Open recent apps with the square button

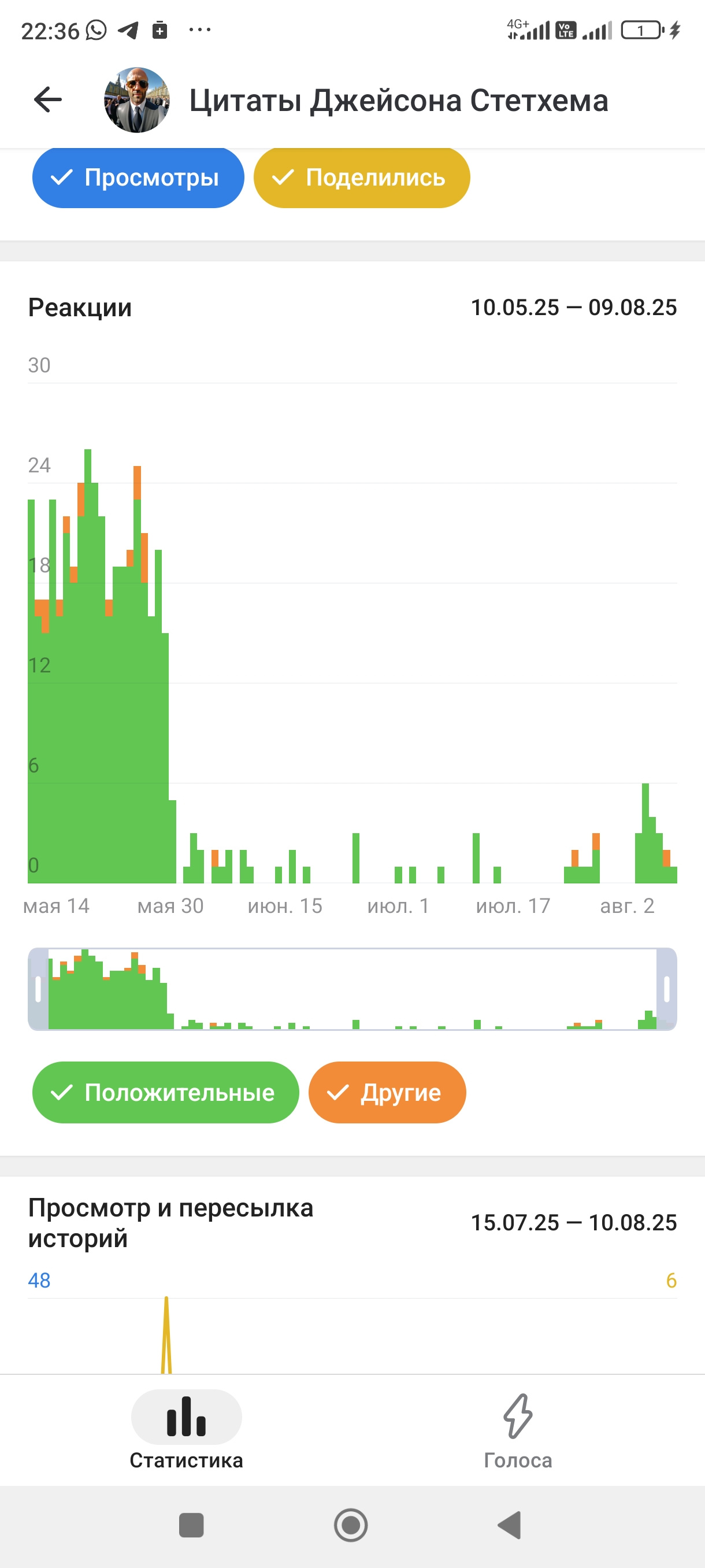click(x=192, y=1525)
